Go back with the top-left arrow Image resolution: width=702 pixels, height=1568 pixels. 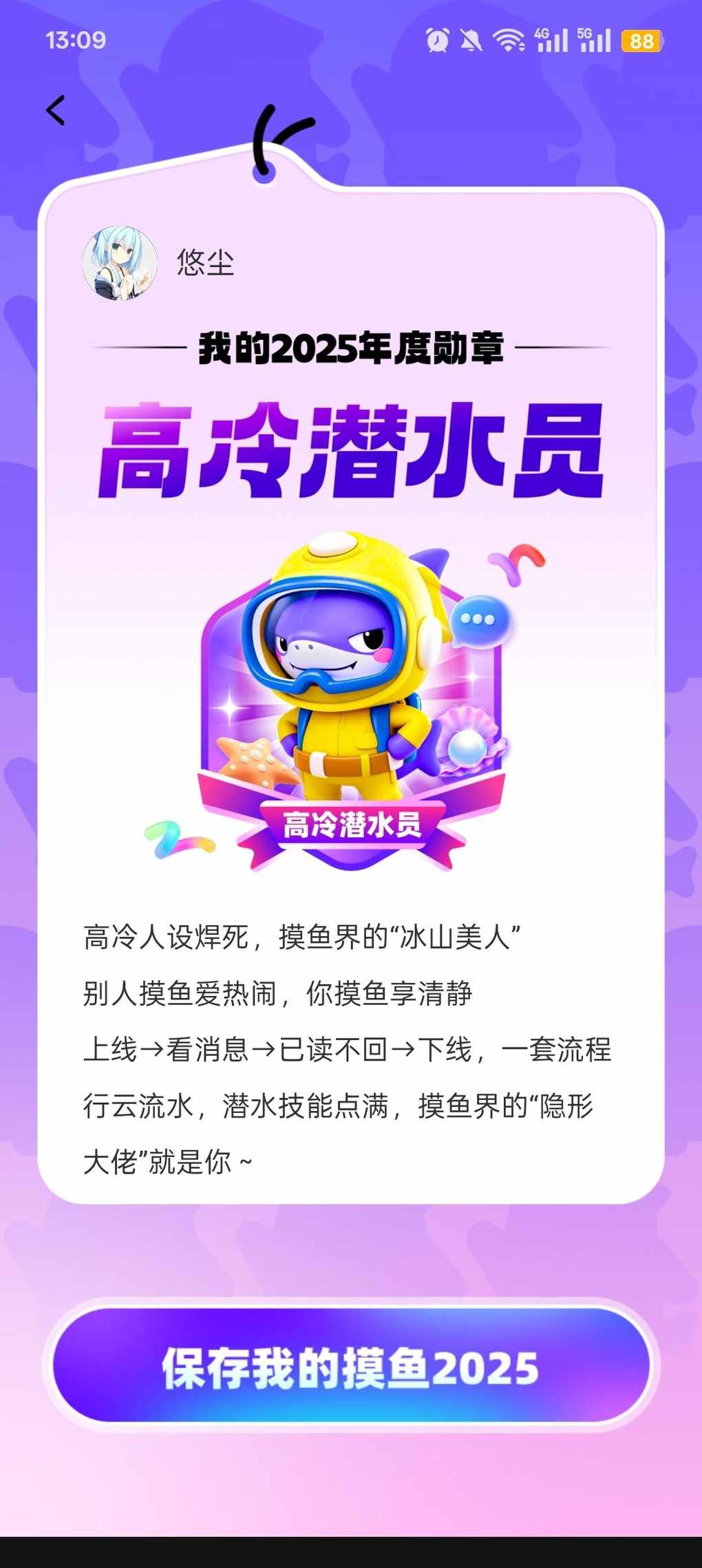click(x=56, y=110)
